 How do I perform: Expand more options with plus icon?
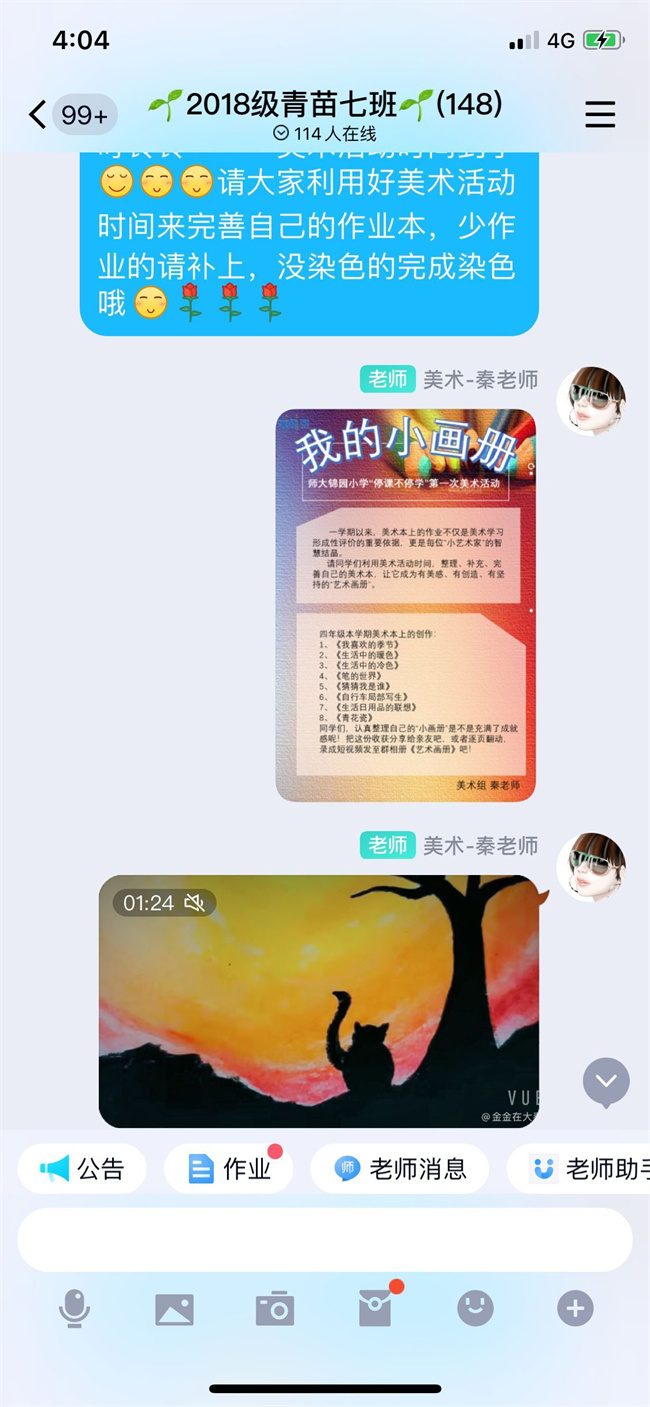pos(575,1308)
